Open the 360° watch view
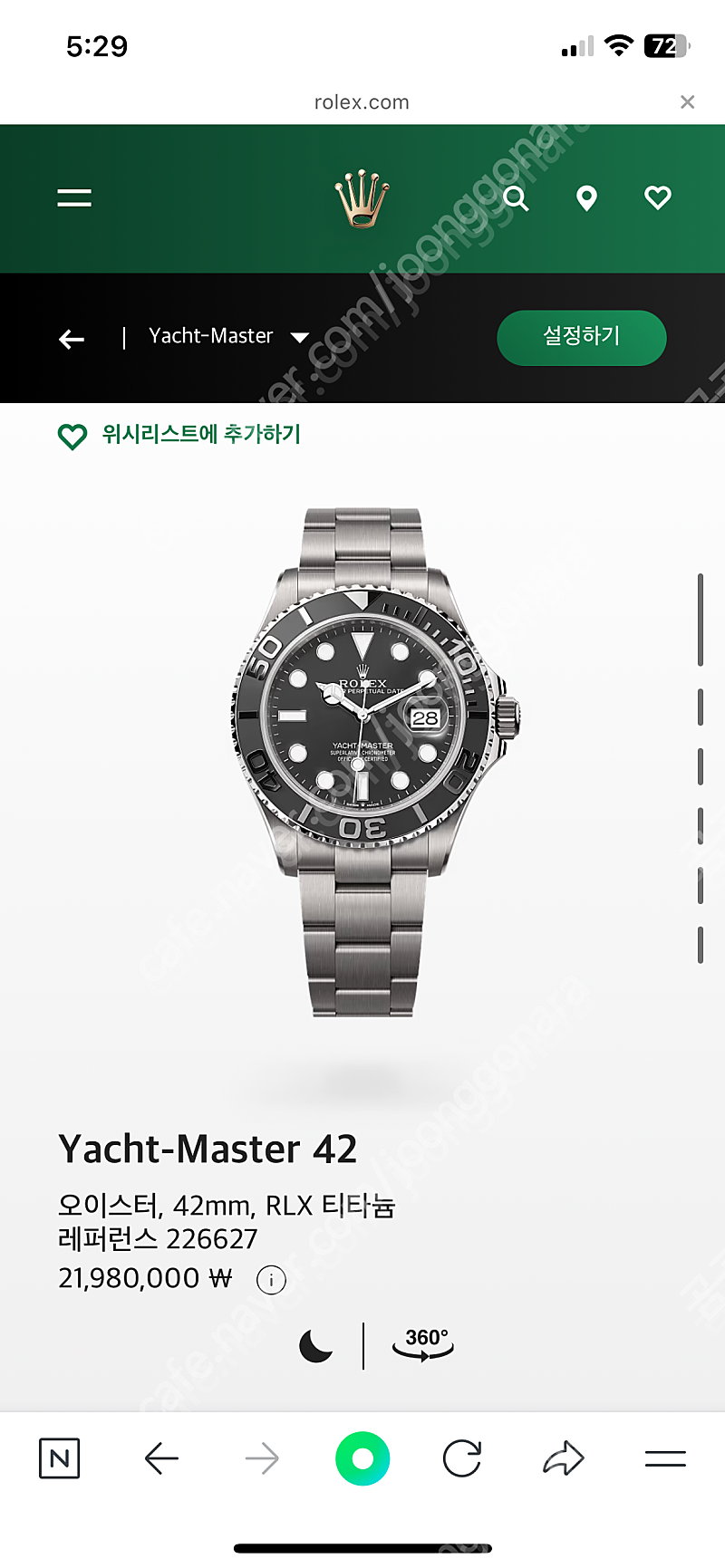This screenshot has height=1568, width=725. click(424, 1344)
